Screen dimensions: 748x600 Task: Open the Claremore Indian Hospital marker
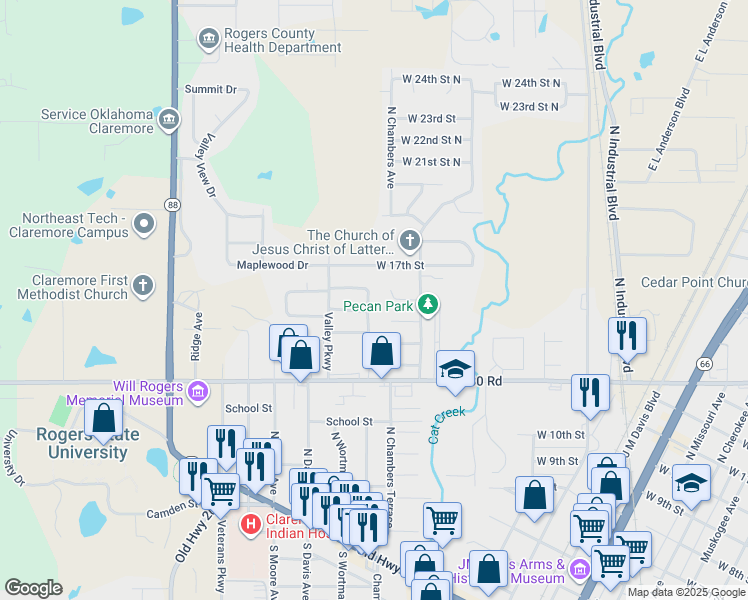pyautogui.click(x=251, y=525)
